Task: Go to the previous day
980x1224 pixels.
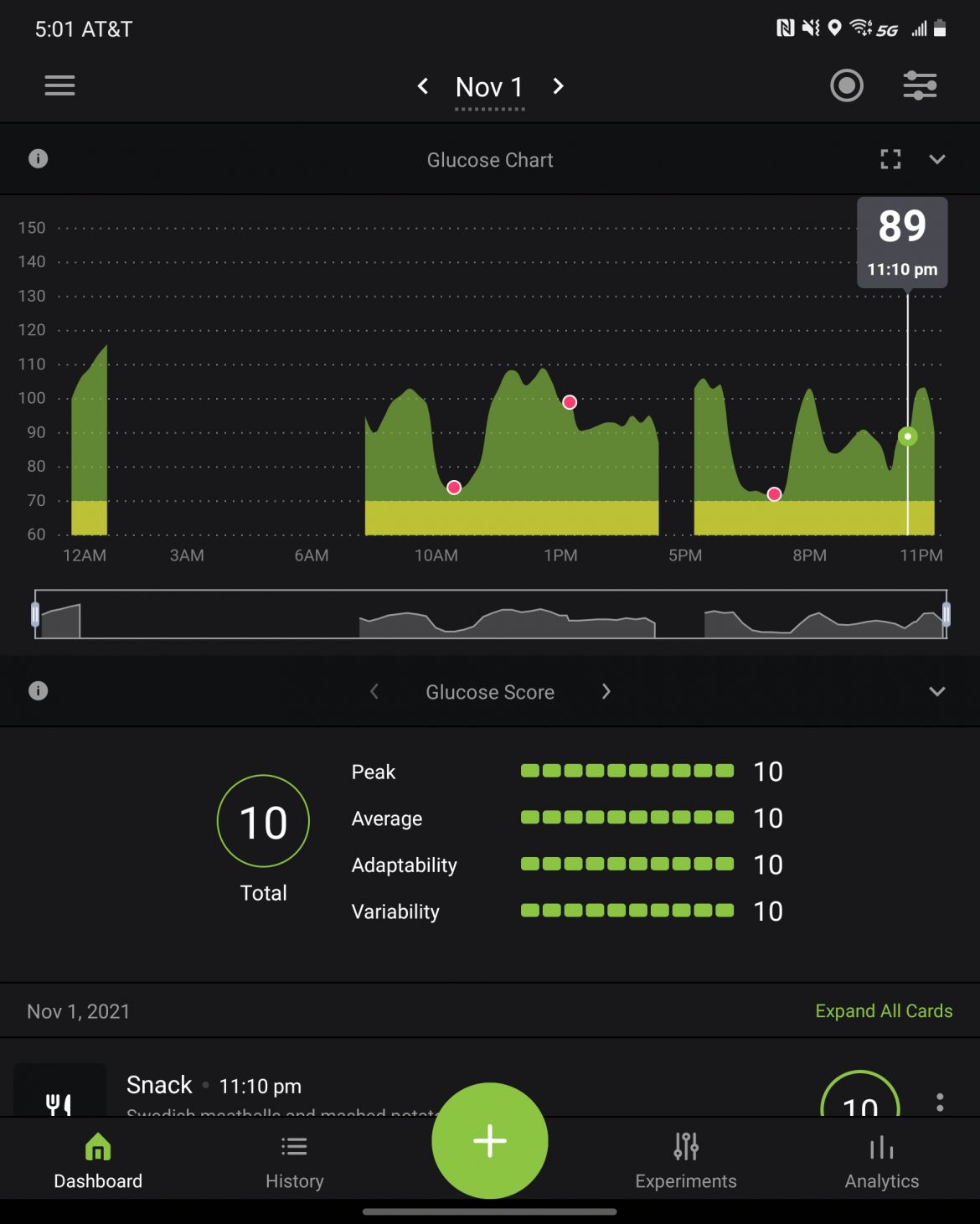Action: point(423,85)
